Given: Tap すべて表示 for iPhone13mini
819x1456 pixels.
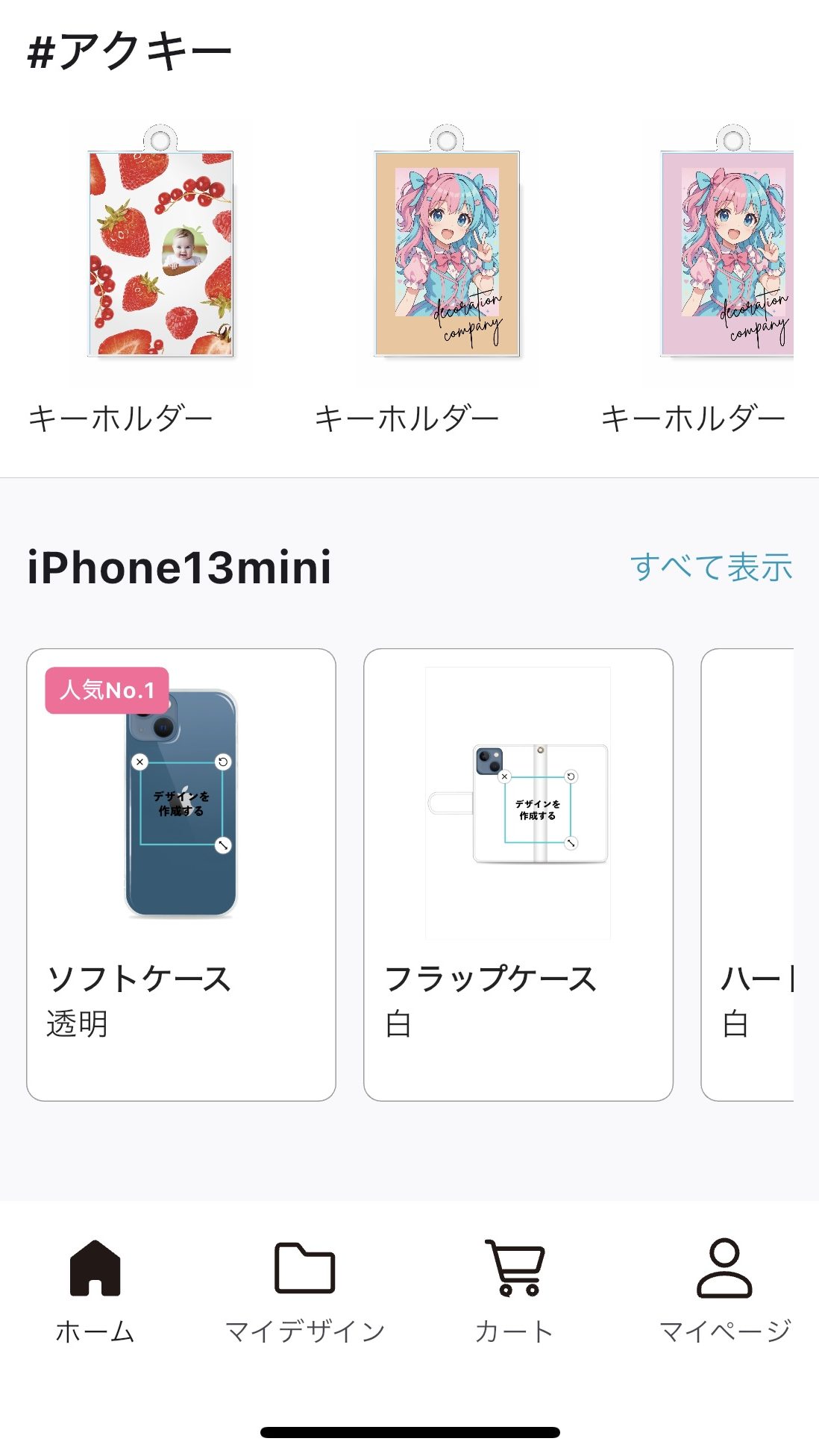Looking at the screenshot, I should point(711,567).
